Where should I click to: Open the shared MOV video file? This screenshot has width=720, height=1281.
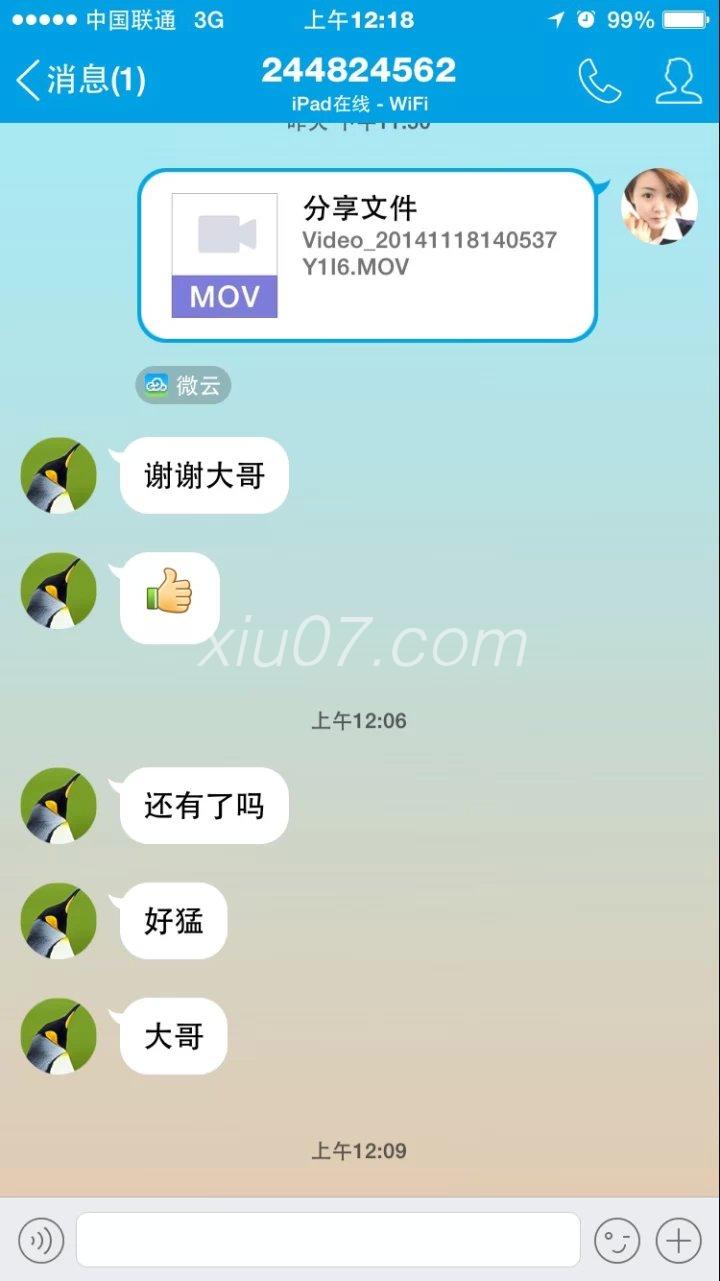[x=368, y=255]
